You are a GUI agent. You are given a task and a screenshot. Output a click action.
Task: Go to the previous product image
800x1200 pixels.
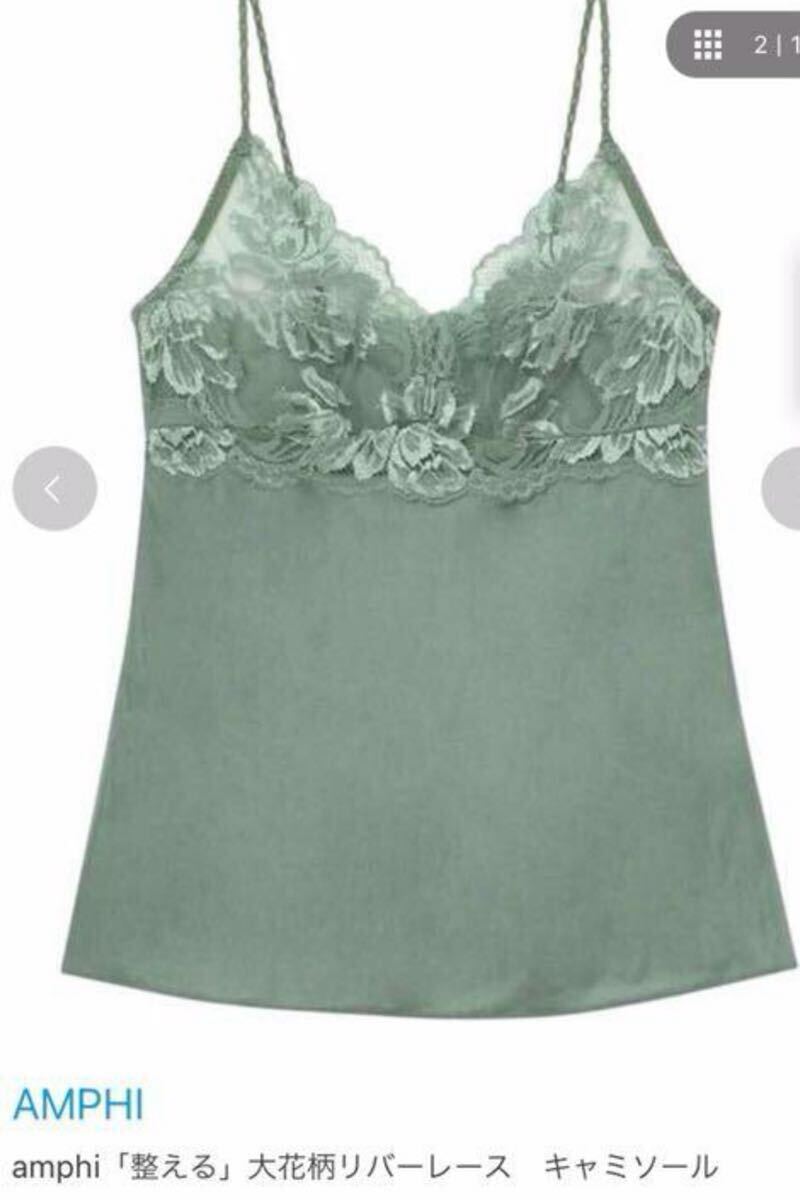coord(55,489)
